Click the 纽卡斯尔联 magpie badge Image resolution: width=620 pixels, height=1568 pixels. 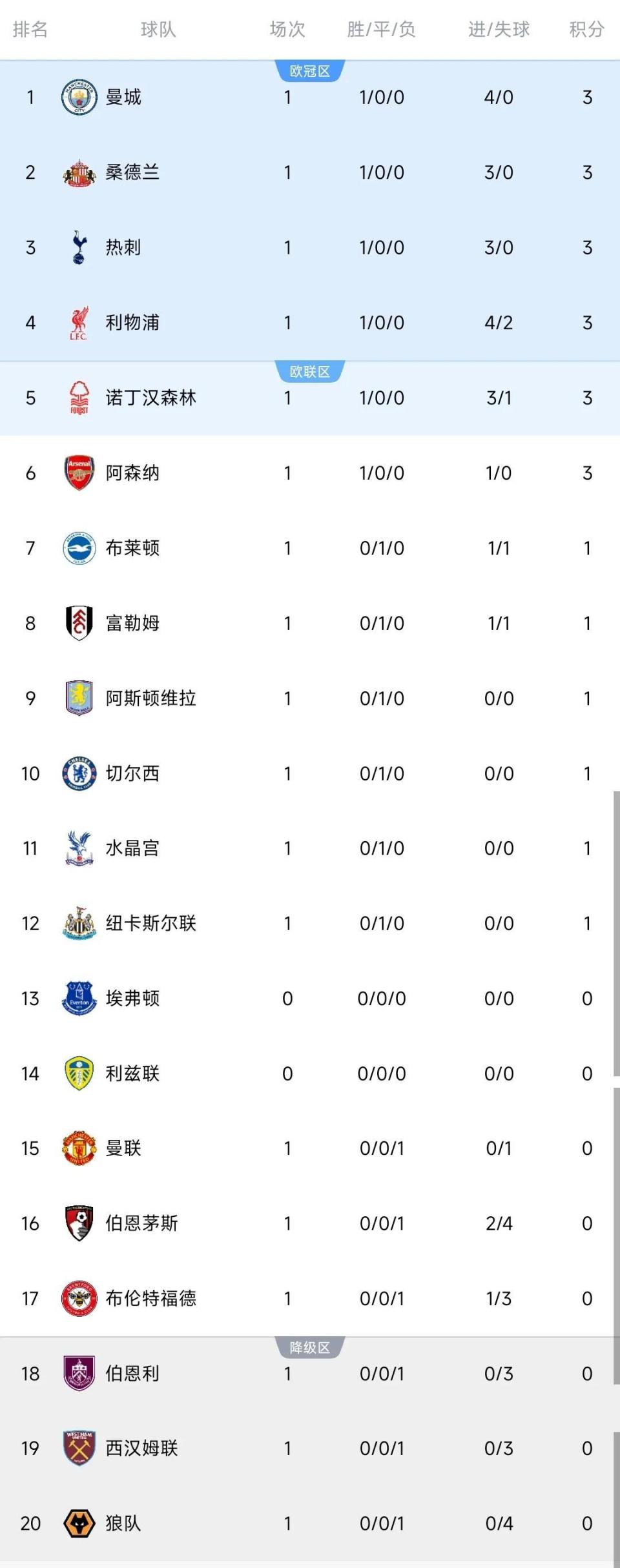click(x=79, y=923)
